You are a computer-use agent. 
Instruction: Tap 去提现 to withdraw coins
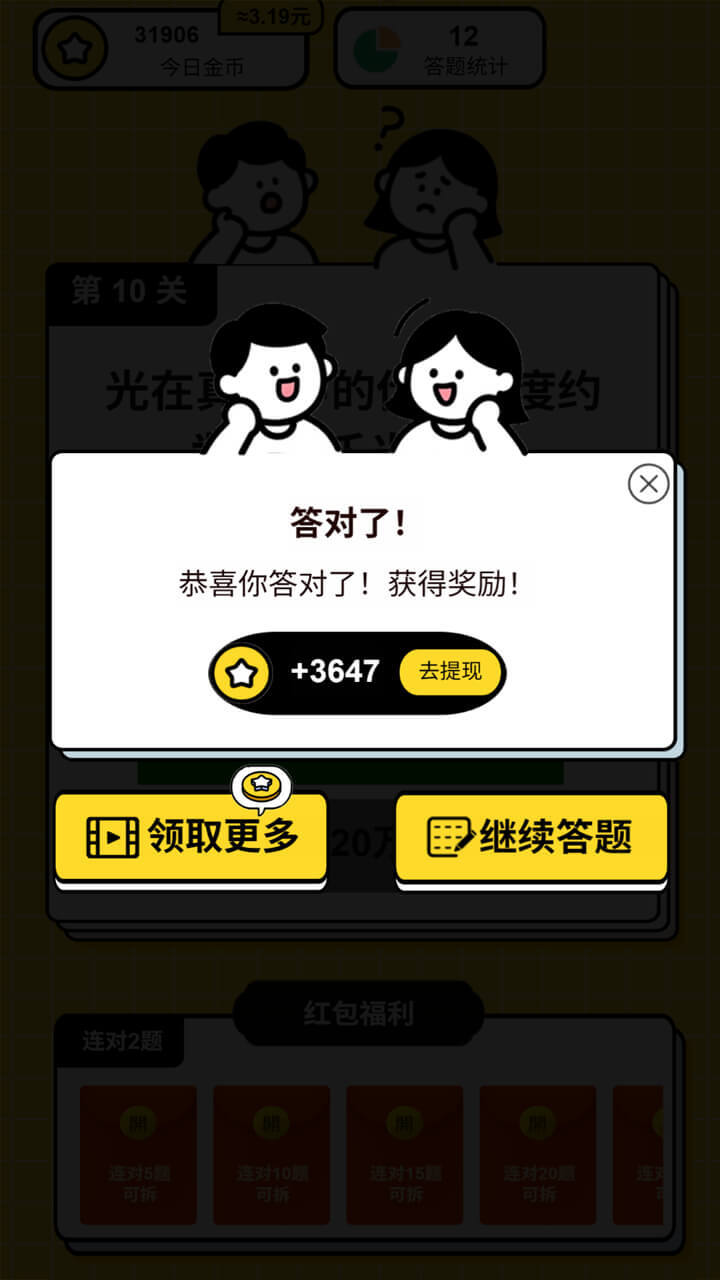[x=450, y=672]
